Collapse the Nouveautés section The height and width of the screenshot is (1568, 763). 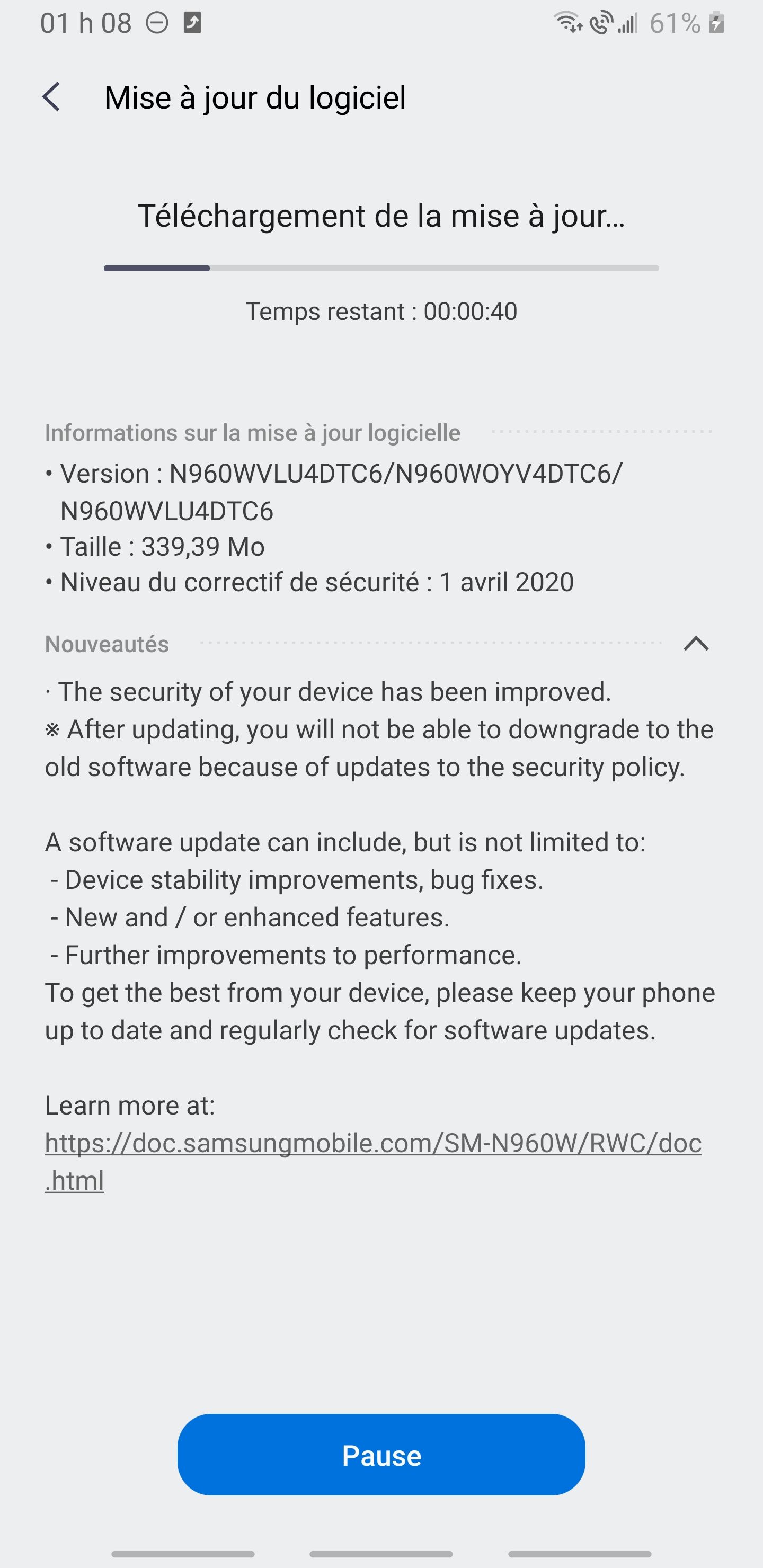[696, 644]
